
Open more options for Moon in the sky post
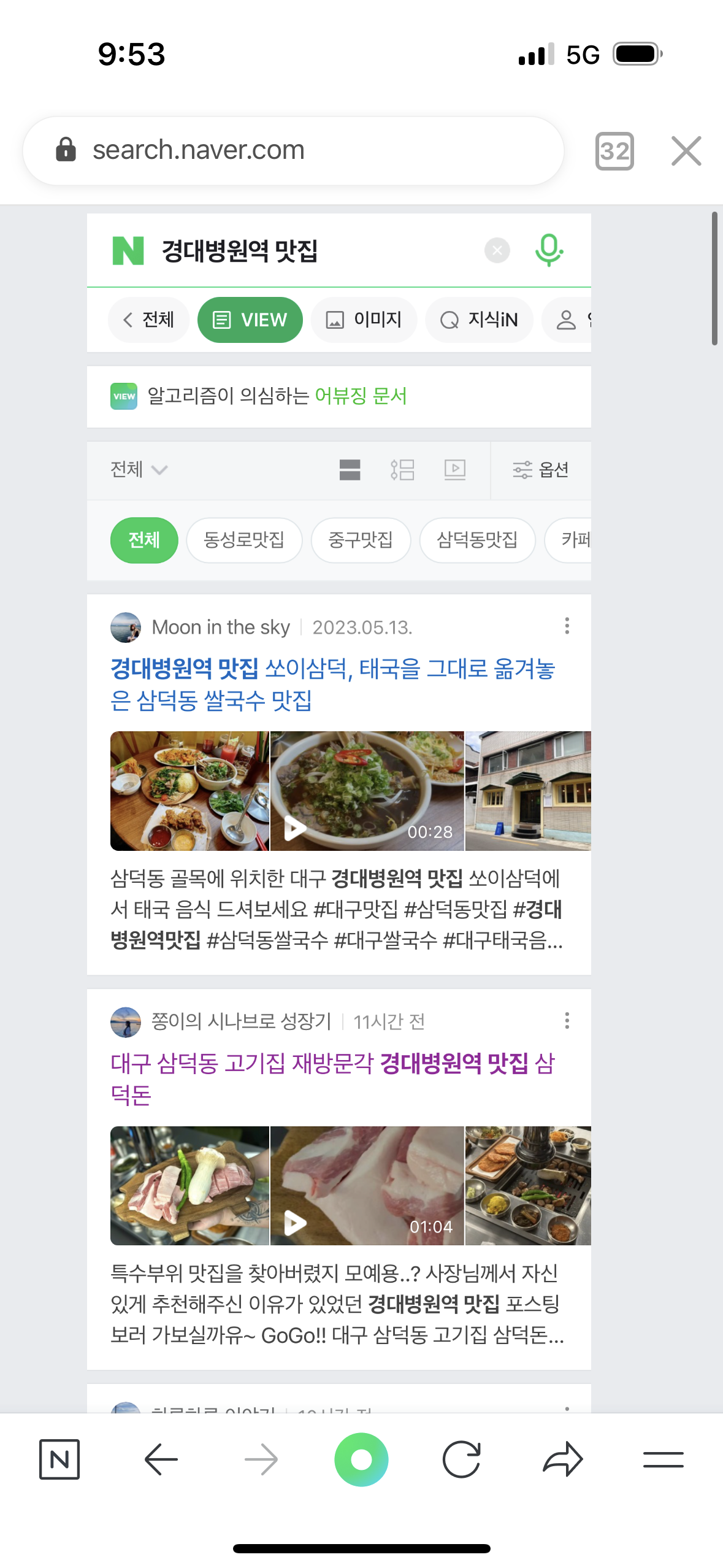[567, 626]
